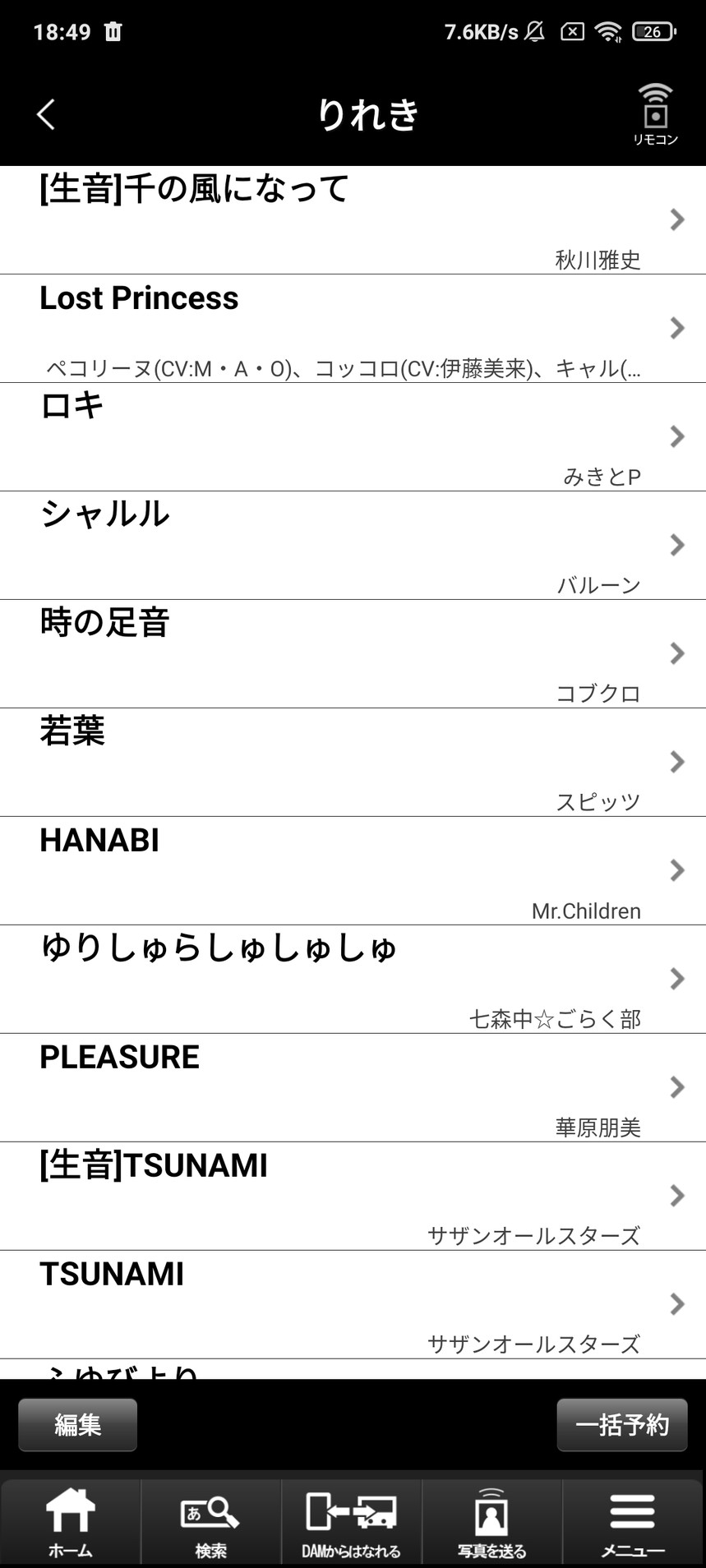Open HANABI by Mr.Children
Viewport: 706px width, 1568px height.
pos(353,870)
